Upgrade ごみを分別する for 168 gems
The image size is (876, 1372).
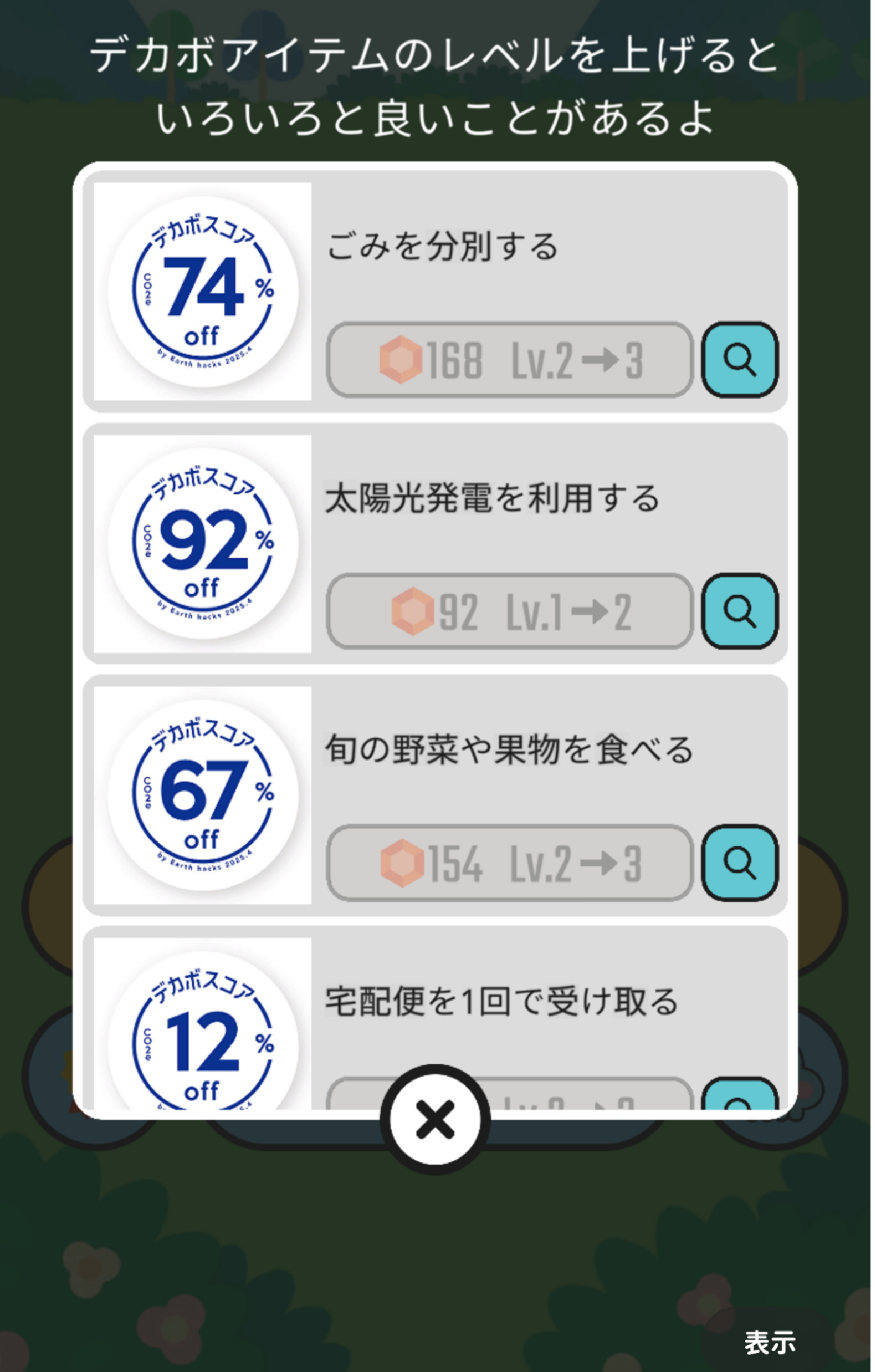click(509, 360)
